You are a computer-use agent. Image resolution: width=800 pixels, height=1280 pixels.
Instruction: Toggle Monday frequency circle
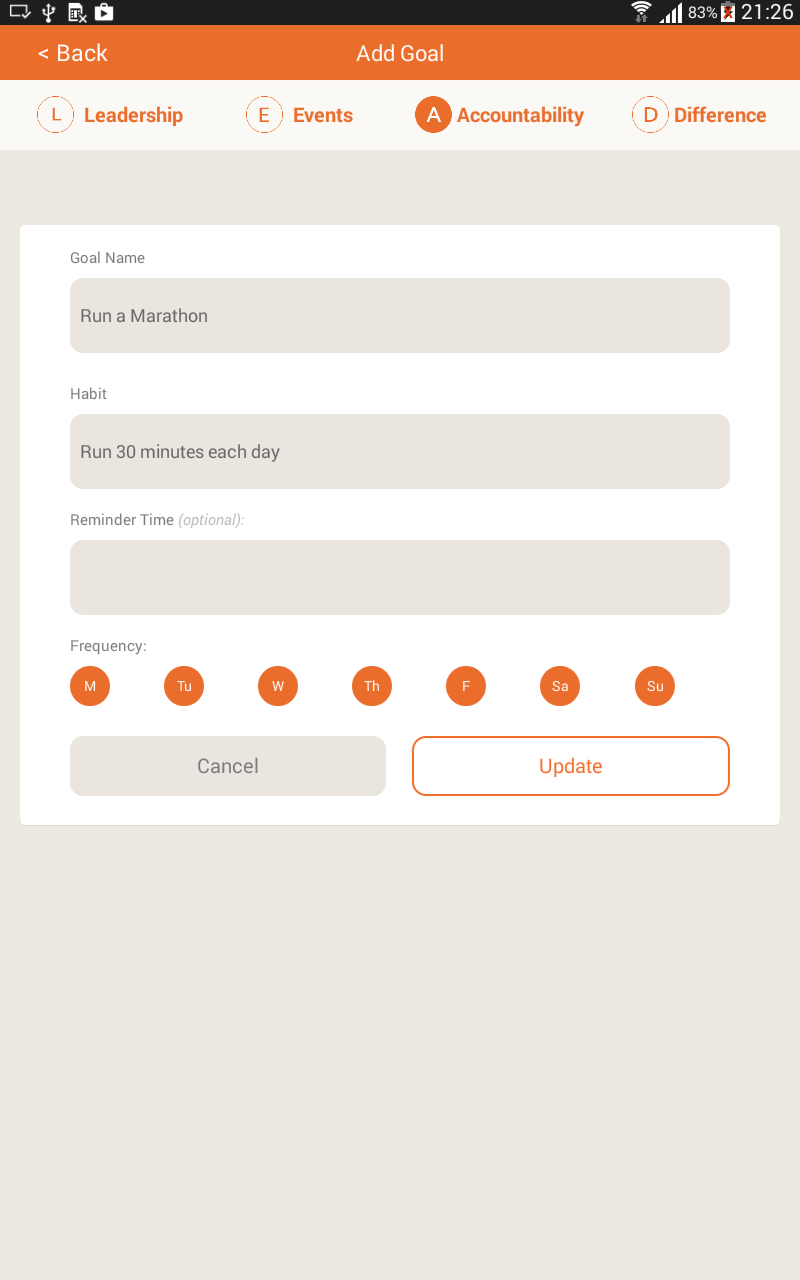(x=90, y=686)
